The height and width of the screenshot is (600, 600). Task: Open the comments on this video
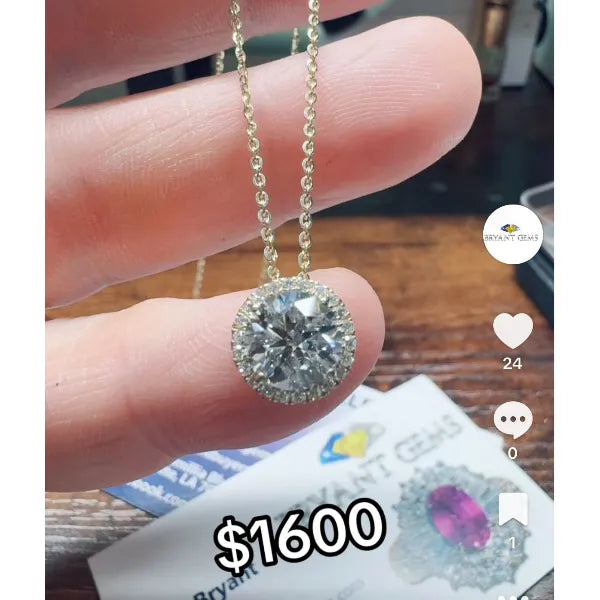[513, 420]
